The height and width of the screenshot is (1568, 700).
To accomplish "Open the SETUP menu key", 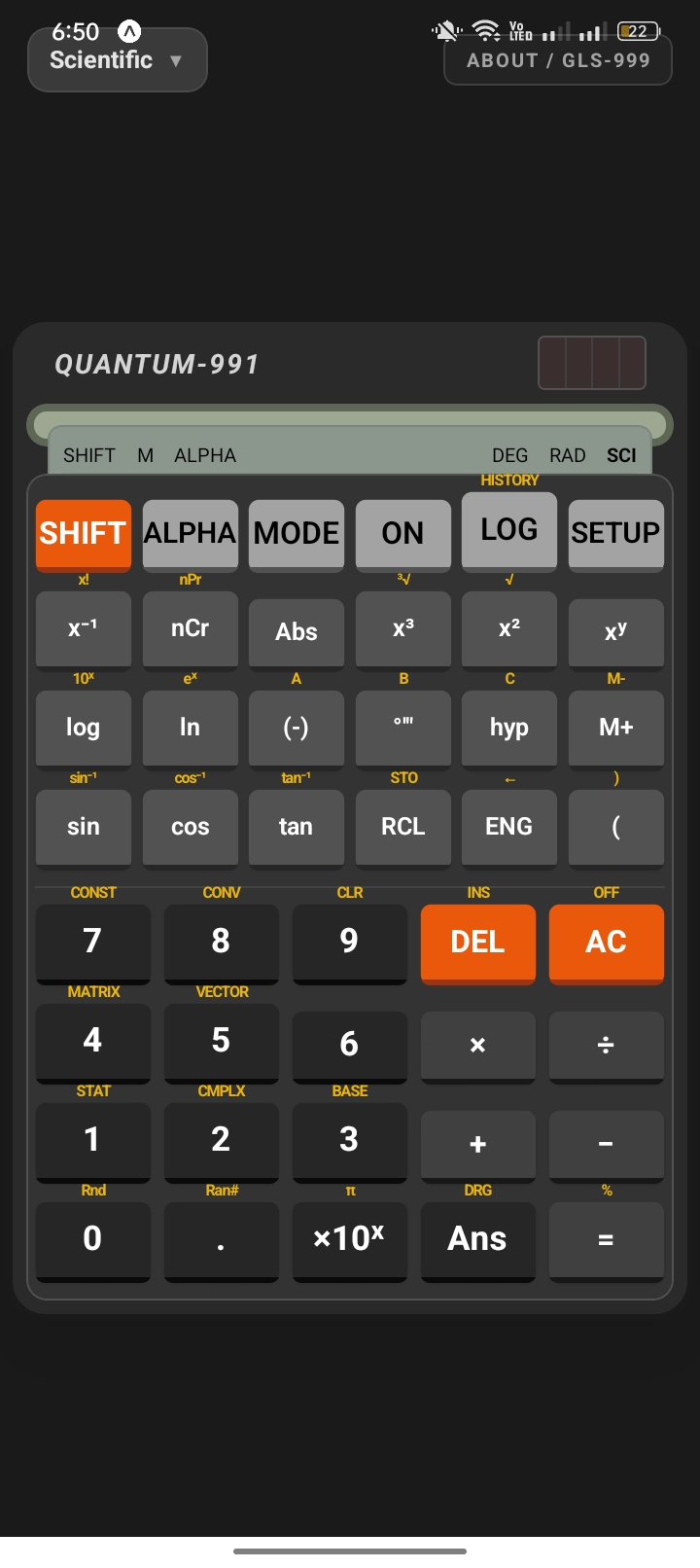I will [615, 534].
